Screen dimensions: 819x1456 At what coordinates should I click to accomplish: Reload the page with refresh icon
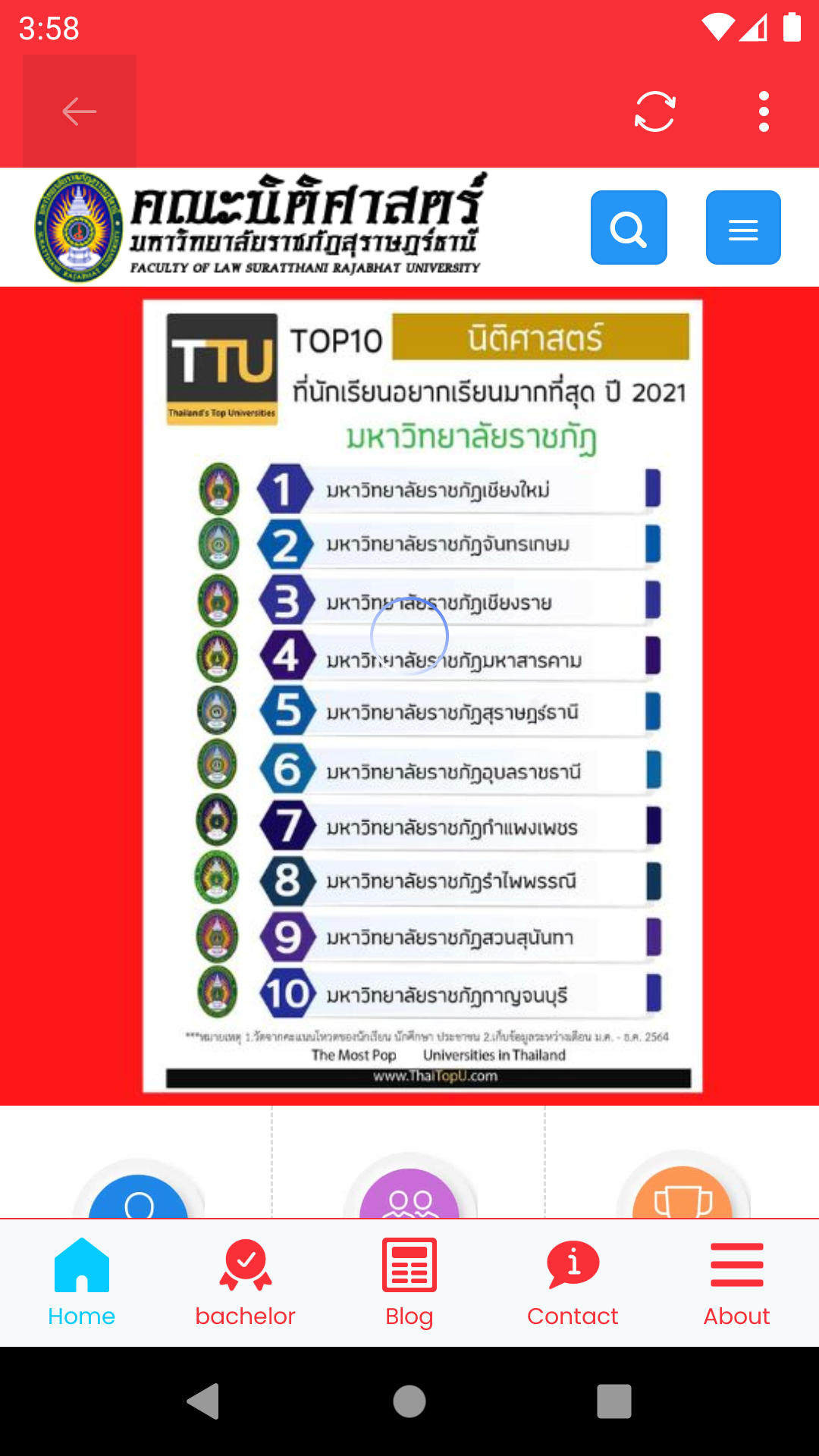point(654,111)
